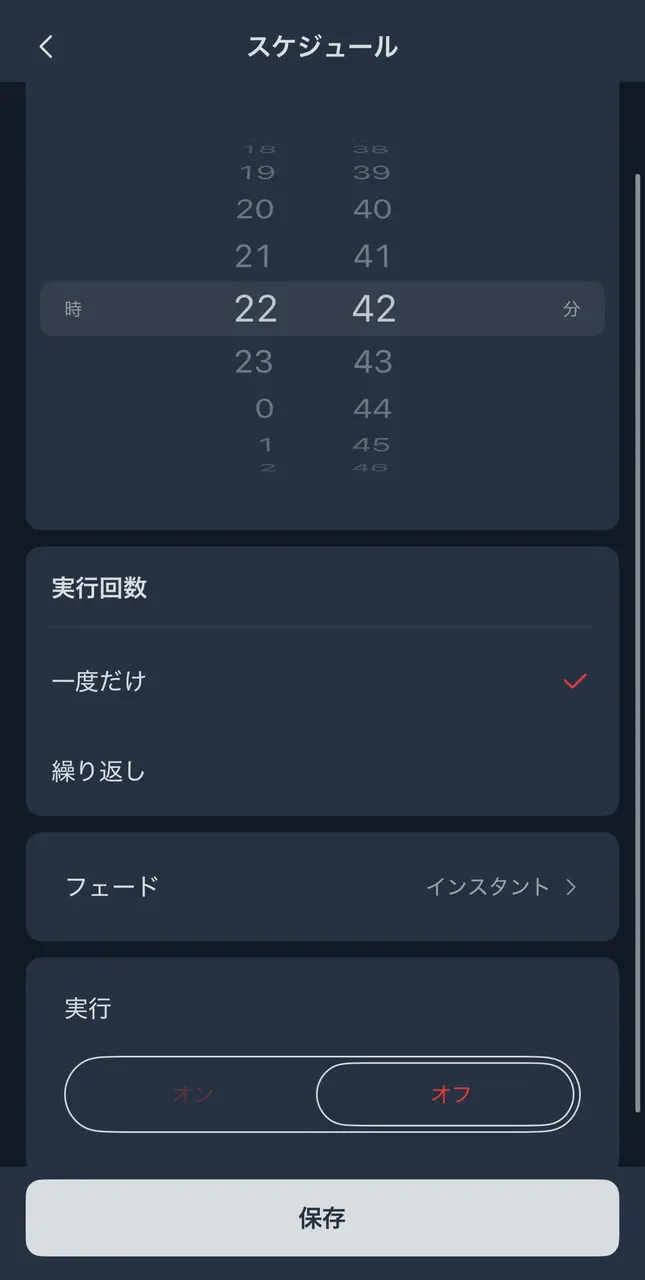Go back from the スケジュール screen

pos(46,47)
